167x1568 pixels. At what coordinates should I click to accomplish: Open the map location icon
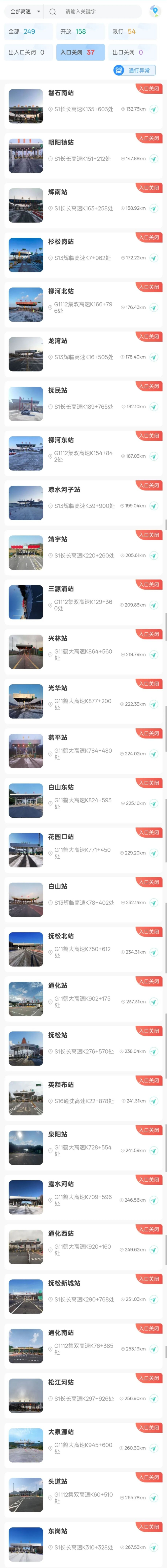154,11
